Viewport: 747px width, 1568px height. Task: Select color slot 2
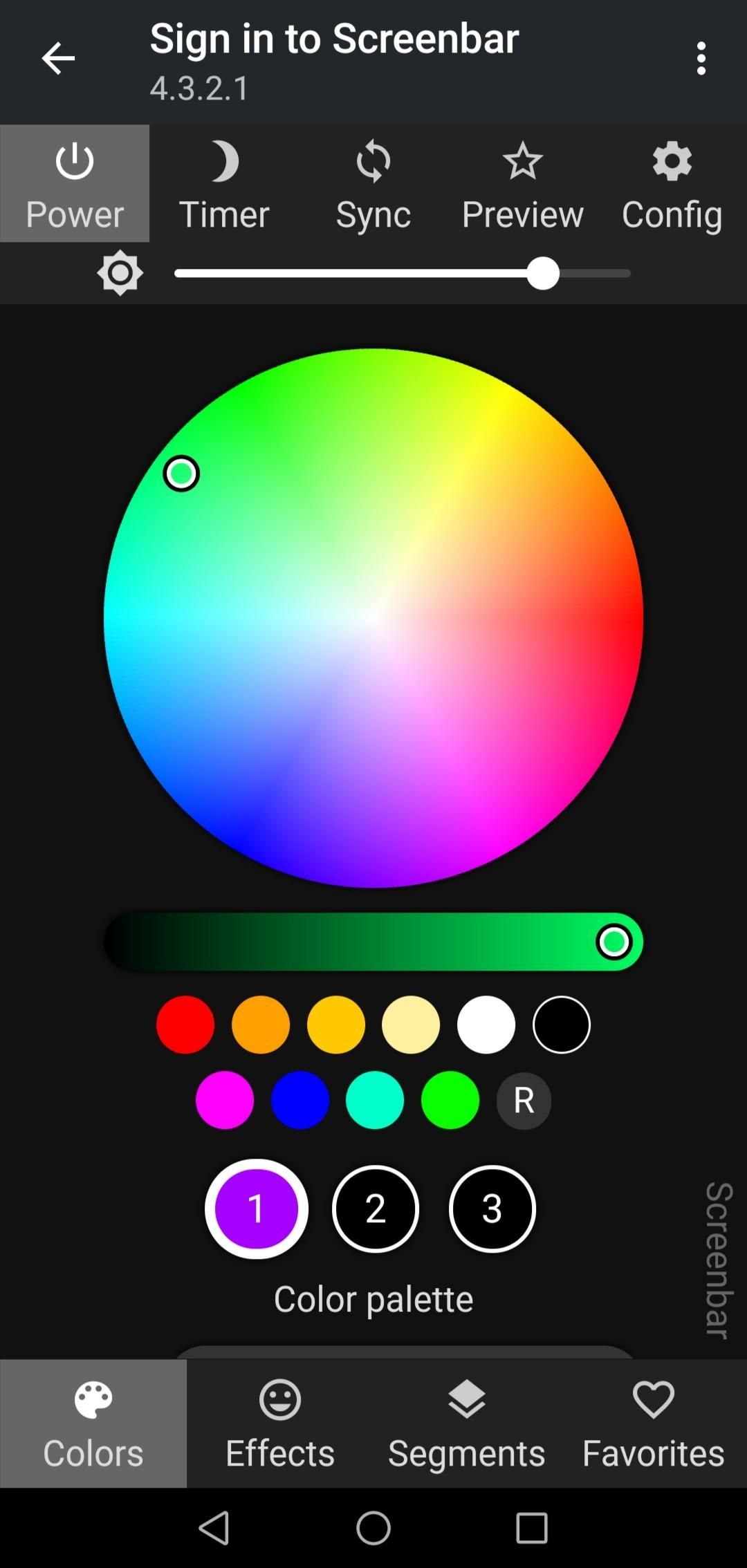pos(376,1208)
